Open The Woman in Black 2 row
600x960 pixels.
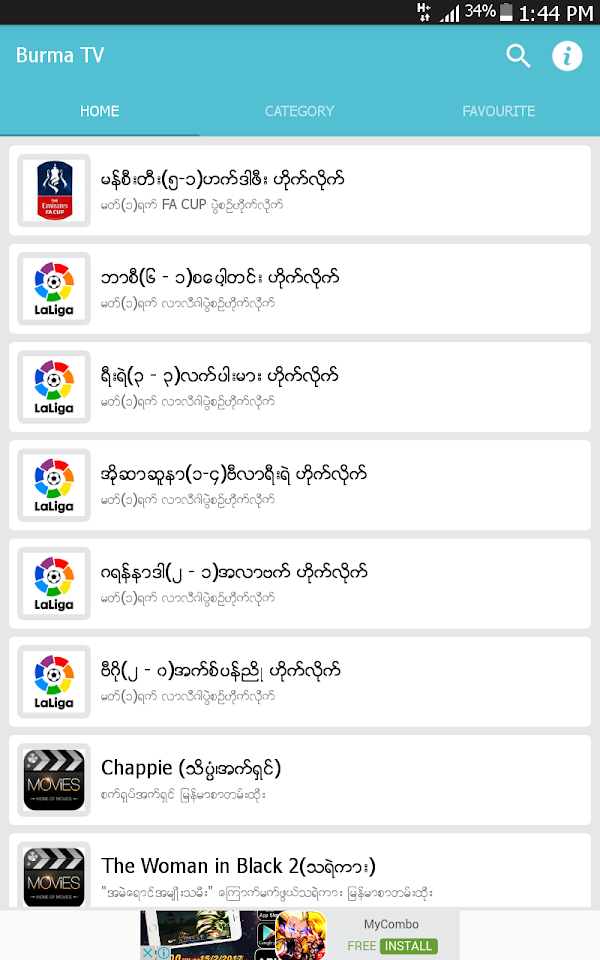coord(300,872)
